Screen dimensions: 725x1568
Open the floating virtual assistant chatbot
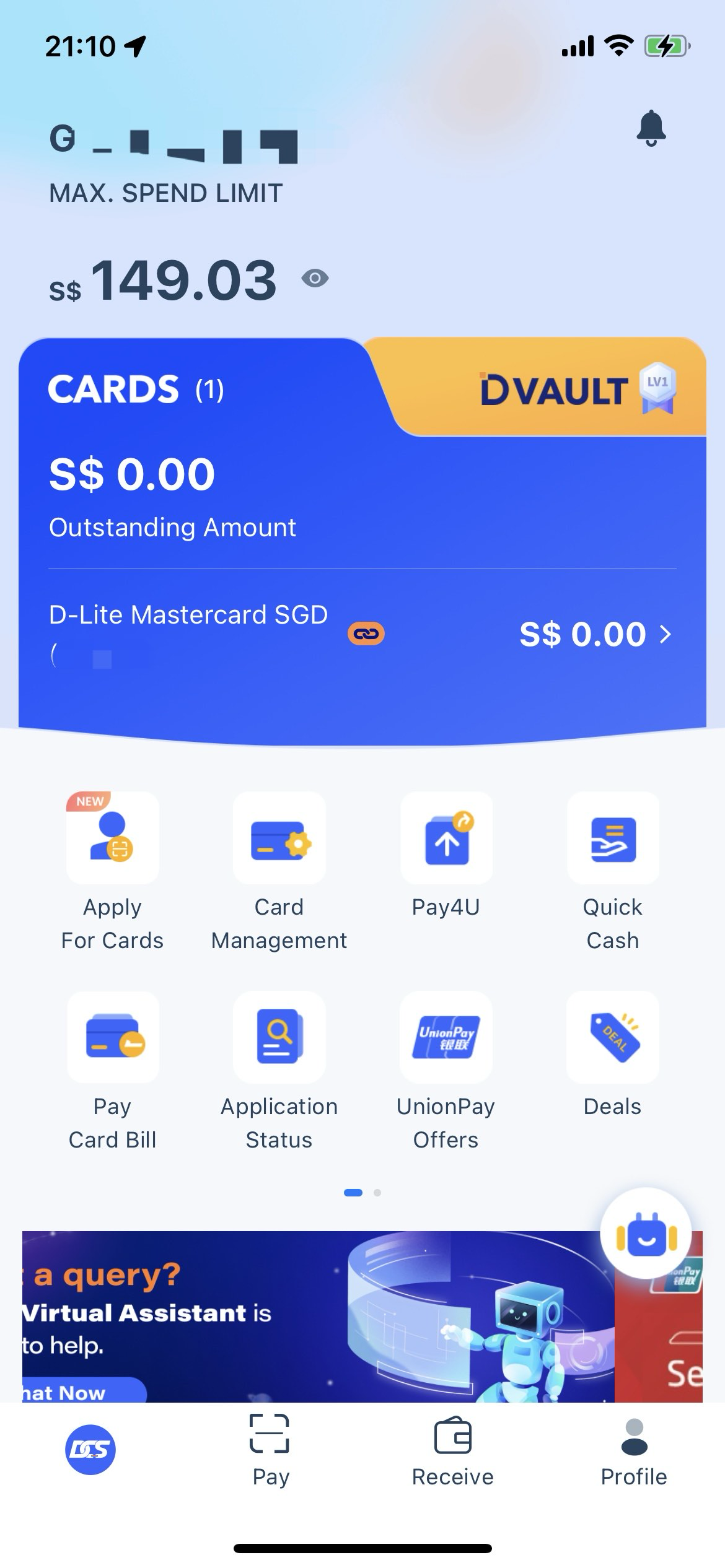(x=646, y=1233)
